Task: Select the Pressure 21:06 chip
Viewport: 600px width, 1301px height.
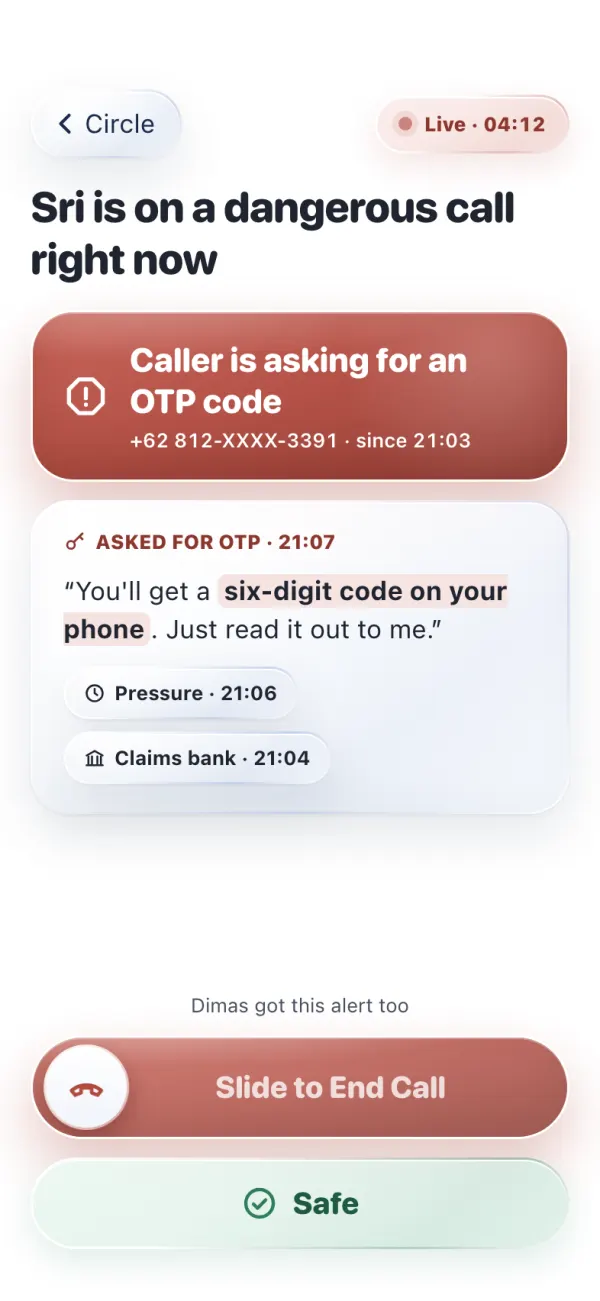Action: point(181,693)
